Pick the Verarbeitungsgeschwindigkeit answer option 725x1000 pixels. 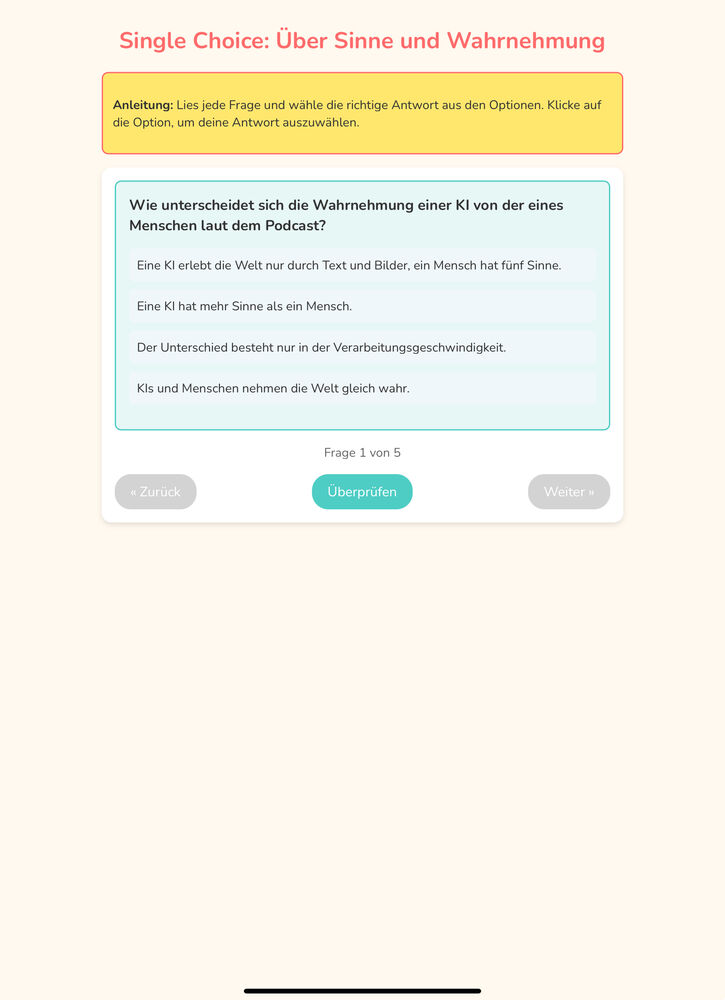tap(362, 348)
